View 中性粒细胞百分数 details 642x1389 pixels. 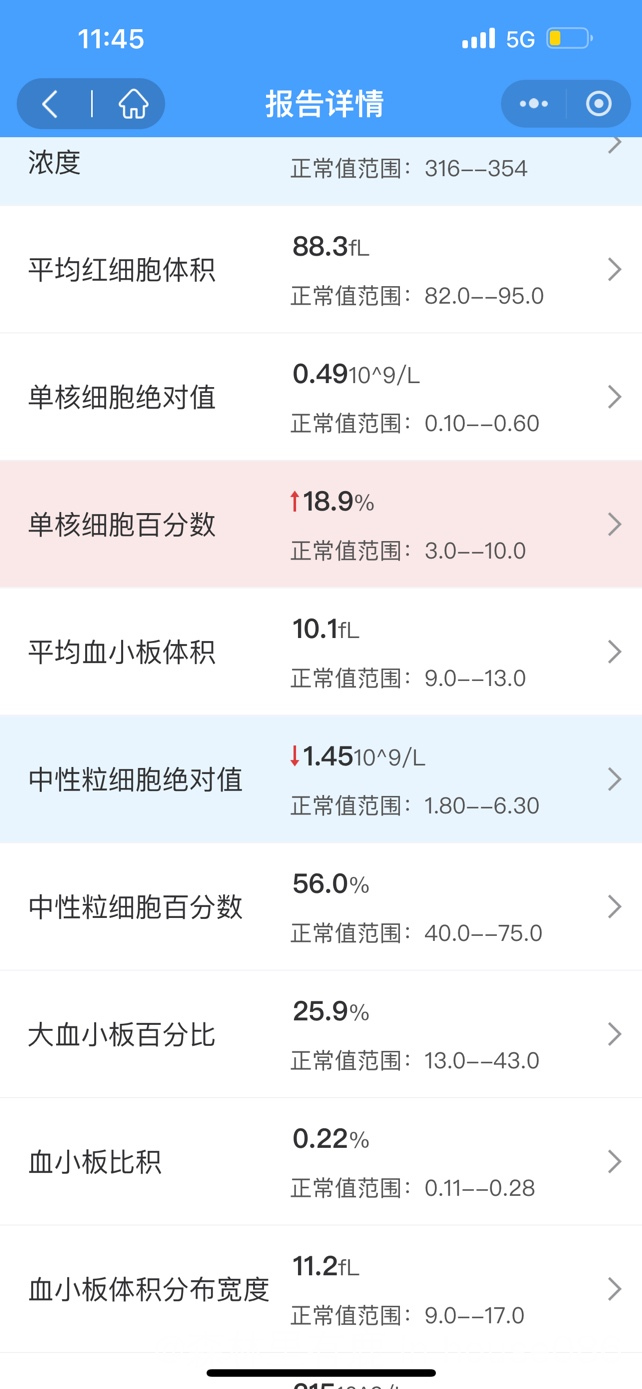click(x=321, y=907)
